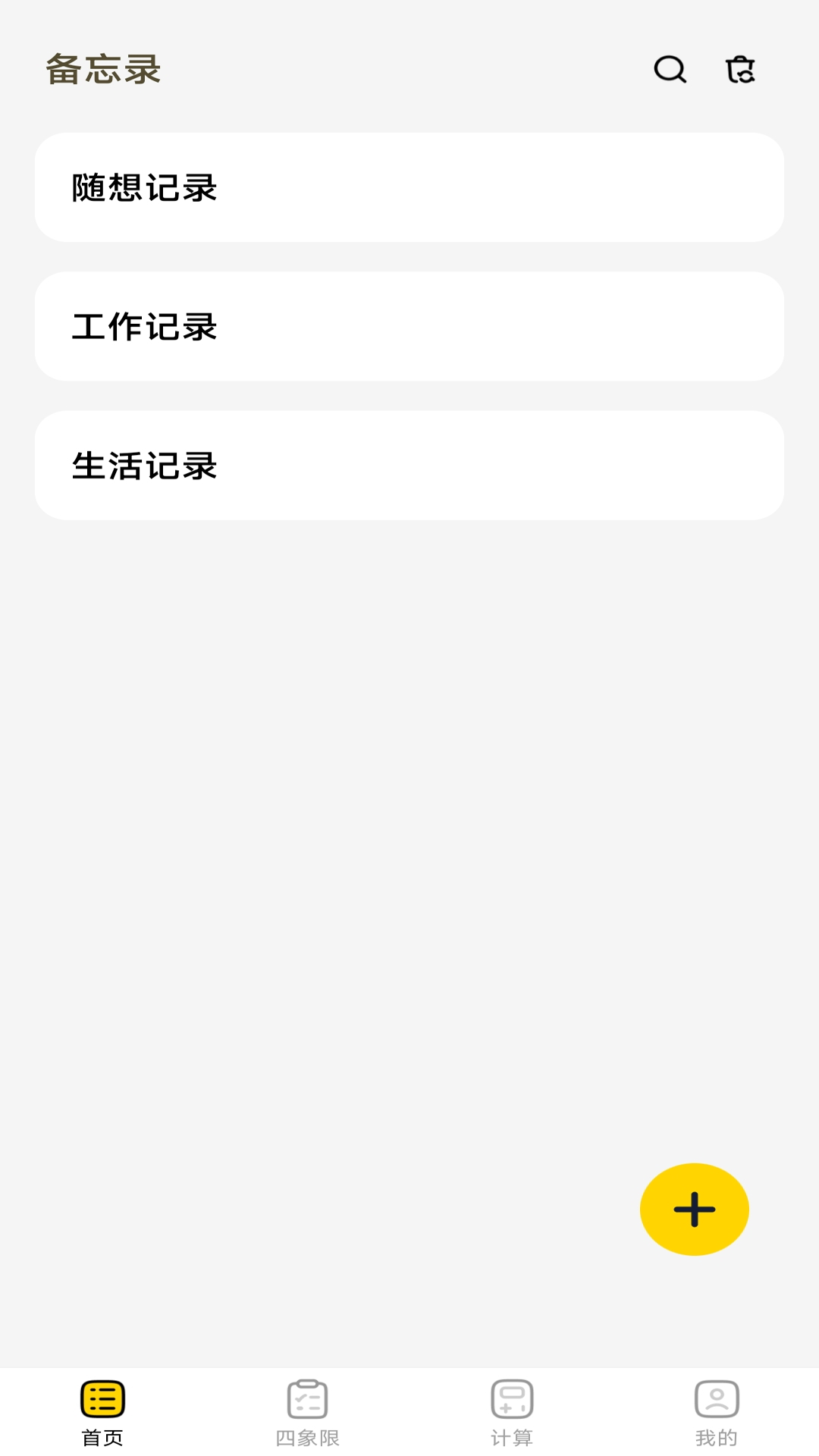
Task: Create a new note with the plus button
Action: pos(693,1209)
